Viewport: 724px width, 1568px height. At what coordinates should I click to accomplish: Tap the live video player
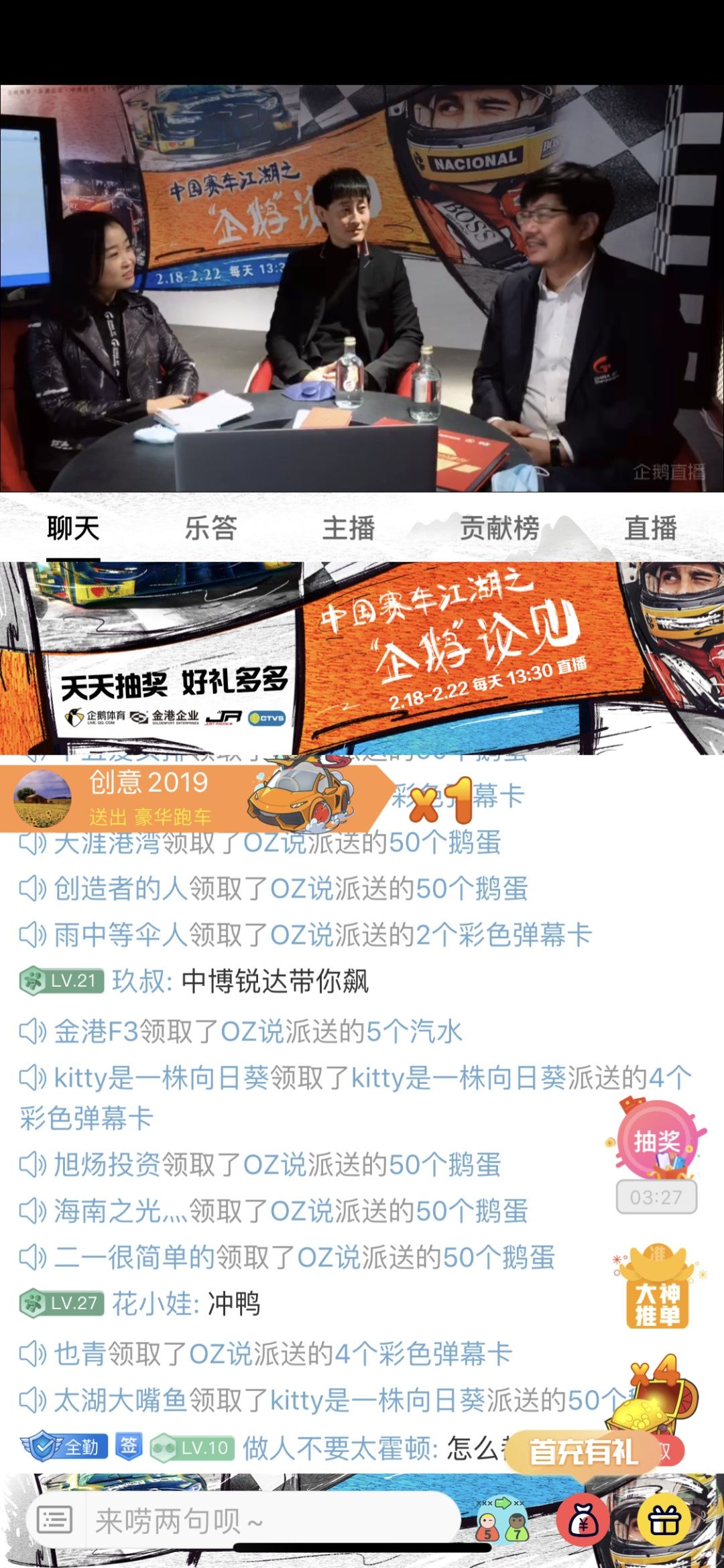pyautogui.click(x=362, y=288)
